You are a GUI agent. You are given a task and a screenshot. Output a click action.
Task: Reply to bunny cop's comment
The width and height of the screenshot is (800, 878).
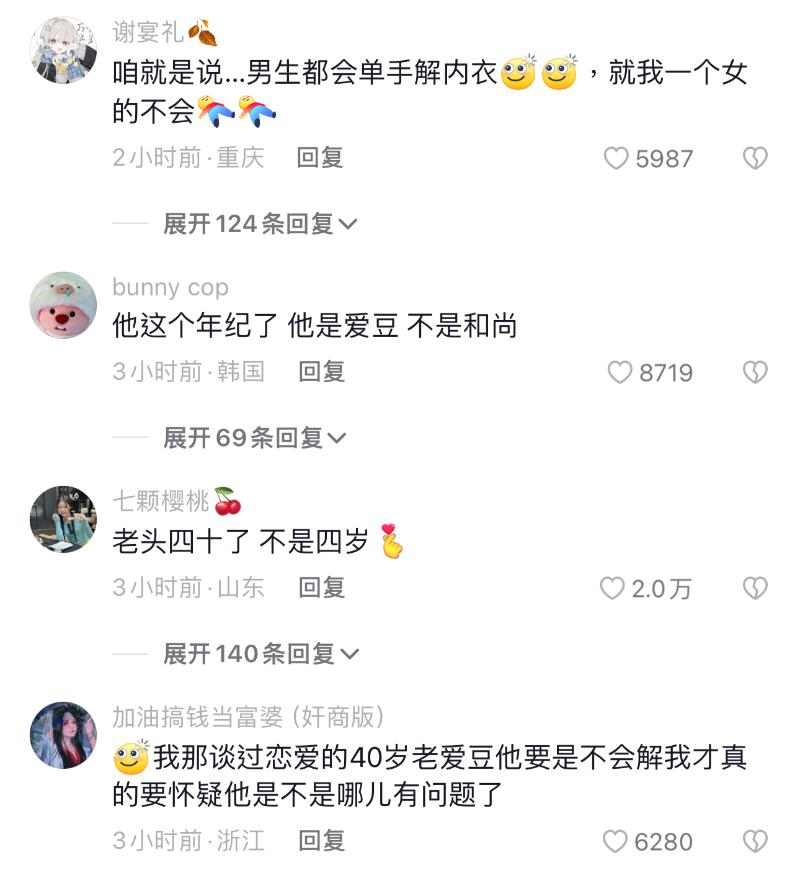[x=321, y=372]
